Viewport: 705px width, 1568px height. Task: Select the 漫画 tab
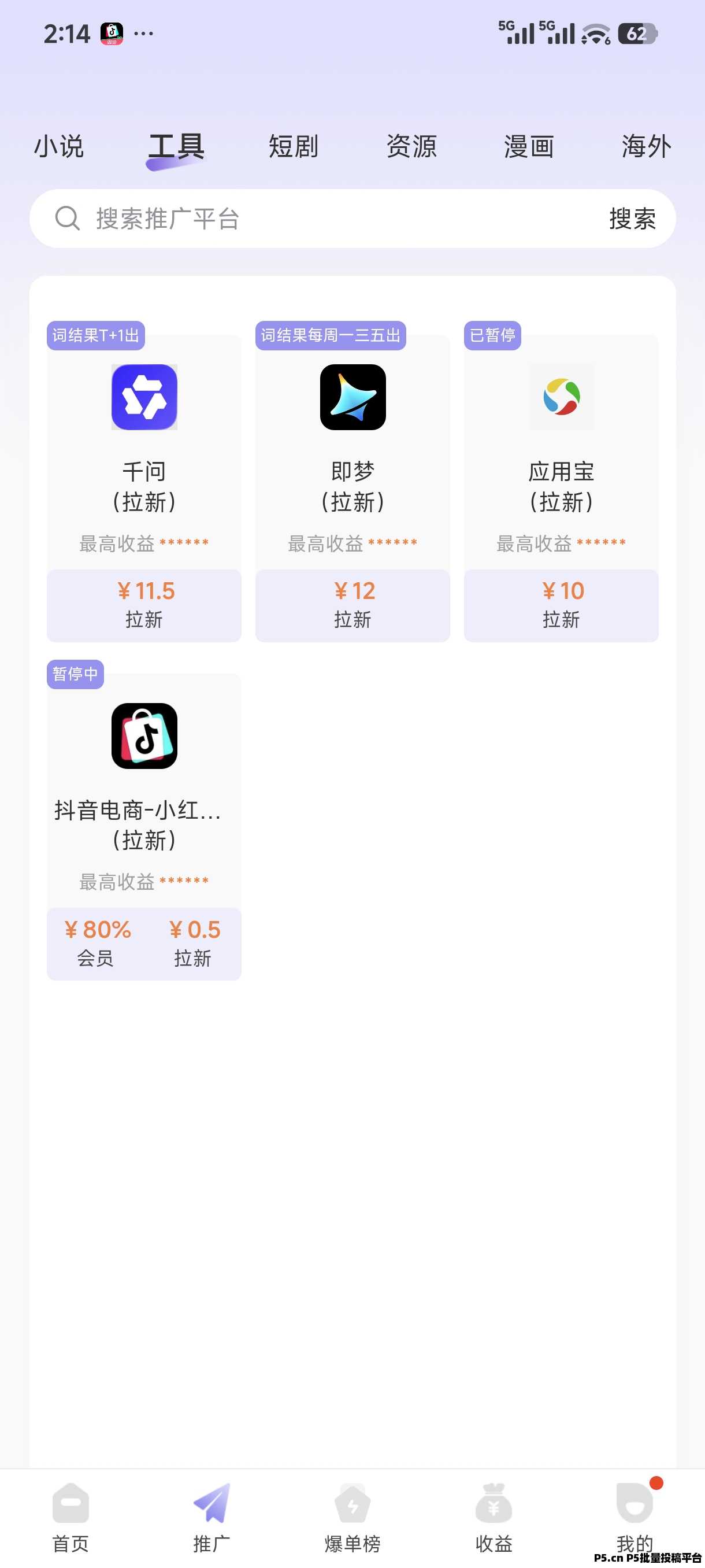[x=528, y=146]
